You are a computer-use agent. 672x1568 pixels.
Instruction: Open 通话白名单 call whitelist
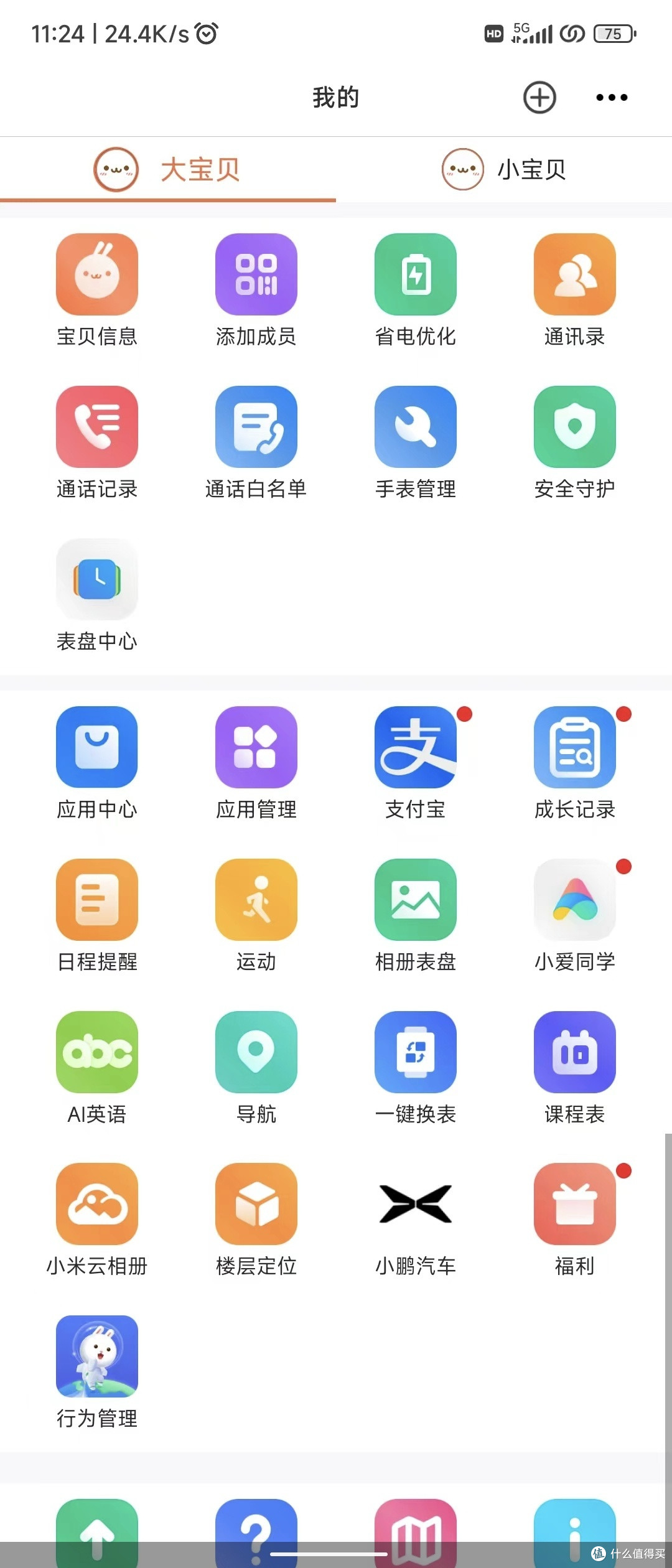[256, 426]
